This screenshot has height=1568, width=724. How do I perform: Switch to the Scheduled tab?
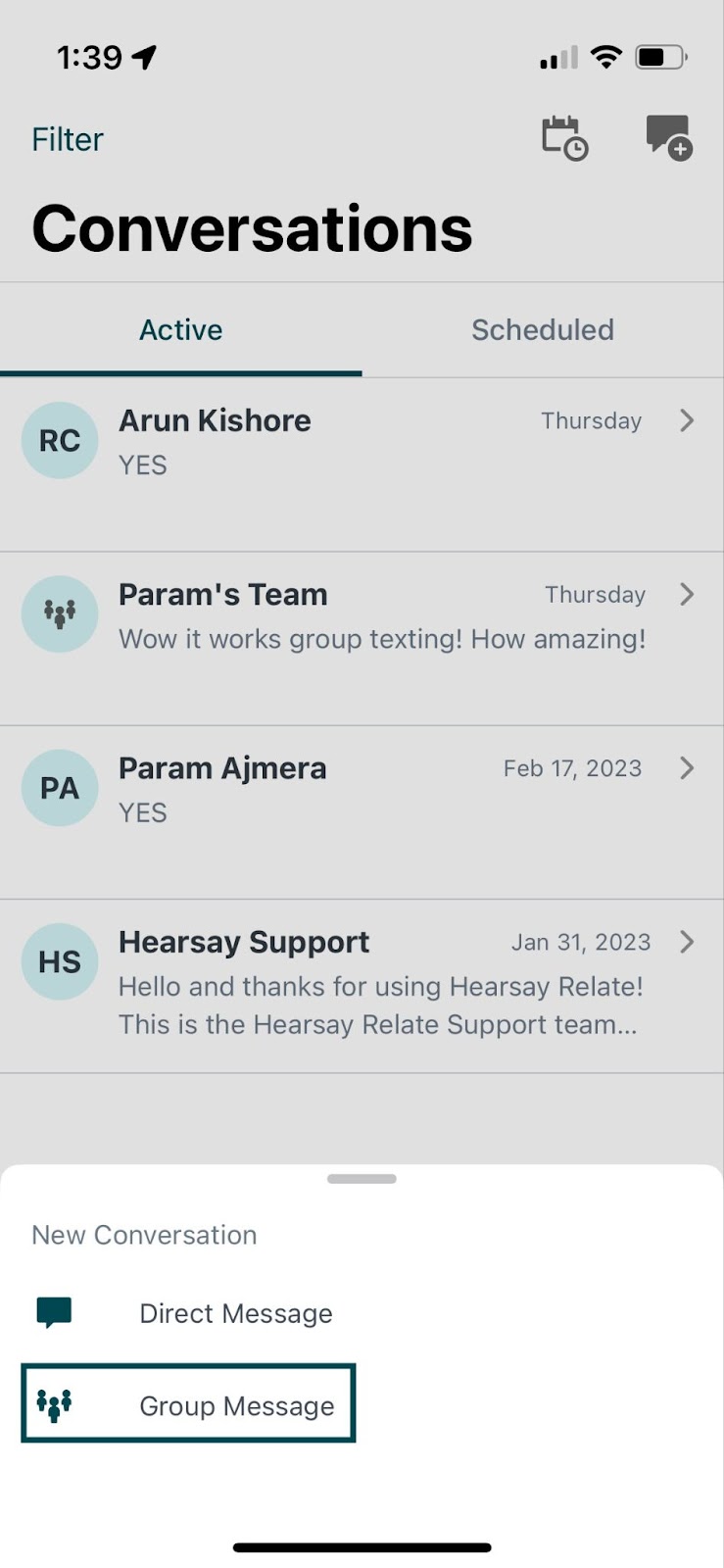pos(542,330)
